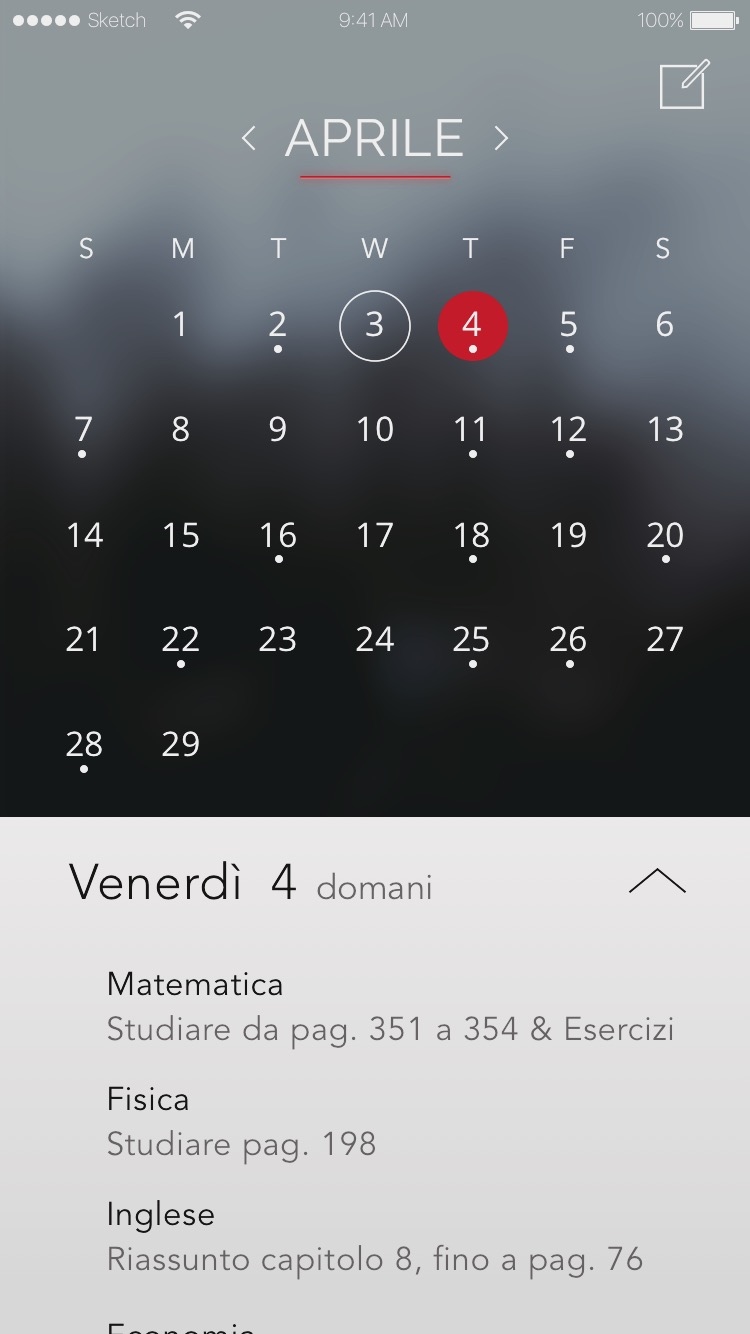Open the Inglese homework entry
This screenshot has width=750, height=1334.
[374, 1236]
